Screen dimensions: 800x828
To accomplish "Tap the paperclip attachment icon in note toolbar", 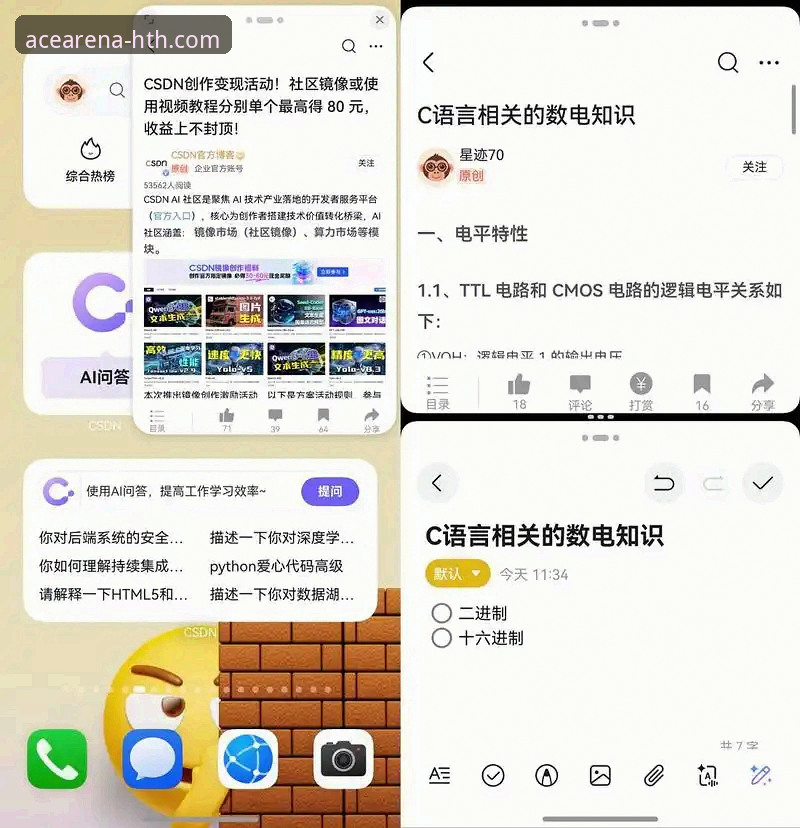I will (653, 775).
